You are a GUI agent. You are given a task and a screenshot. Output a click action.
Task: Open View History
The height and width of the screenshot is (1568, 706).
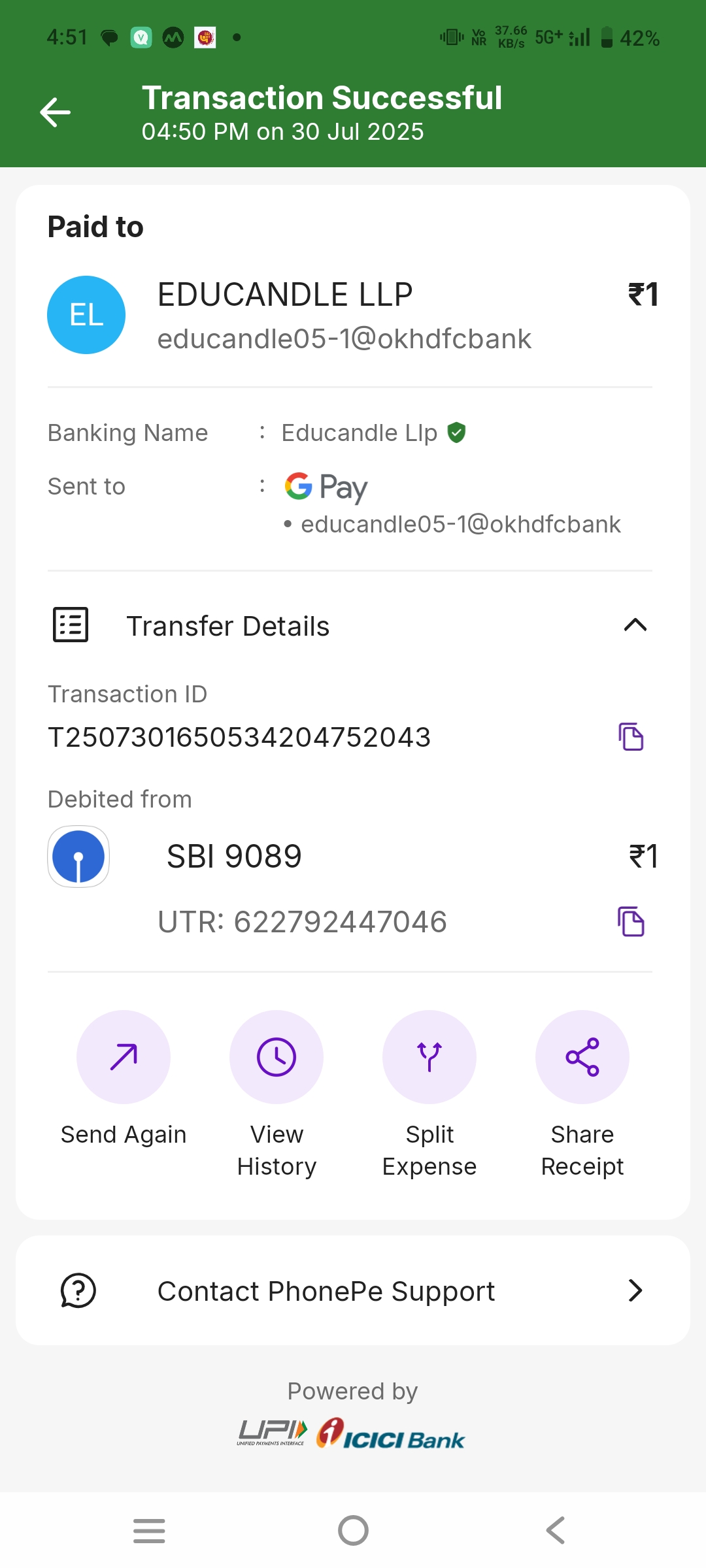pos(277,1058)
